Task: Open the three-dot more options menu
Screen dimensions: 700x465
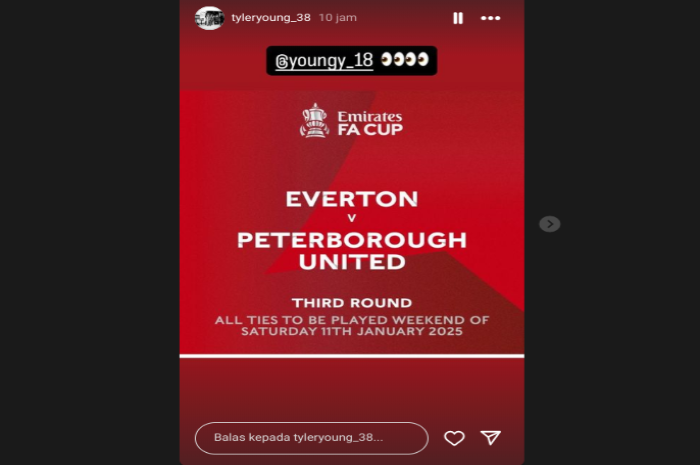Action: tap(490, 18)
